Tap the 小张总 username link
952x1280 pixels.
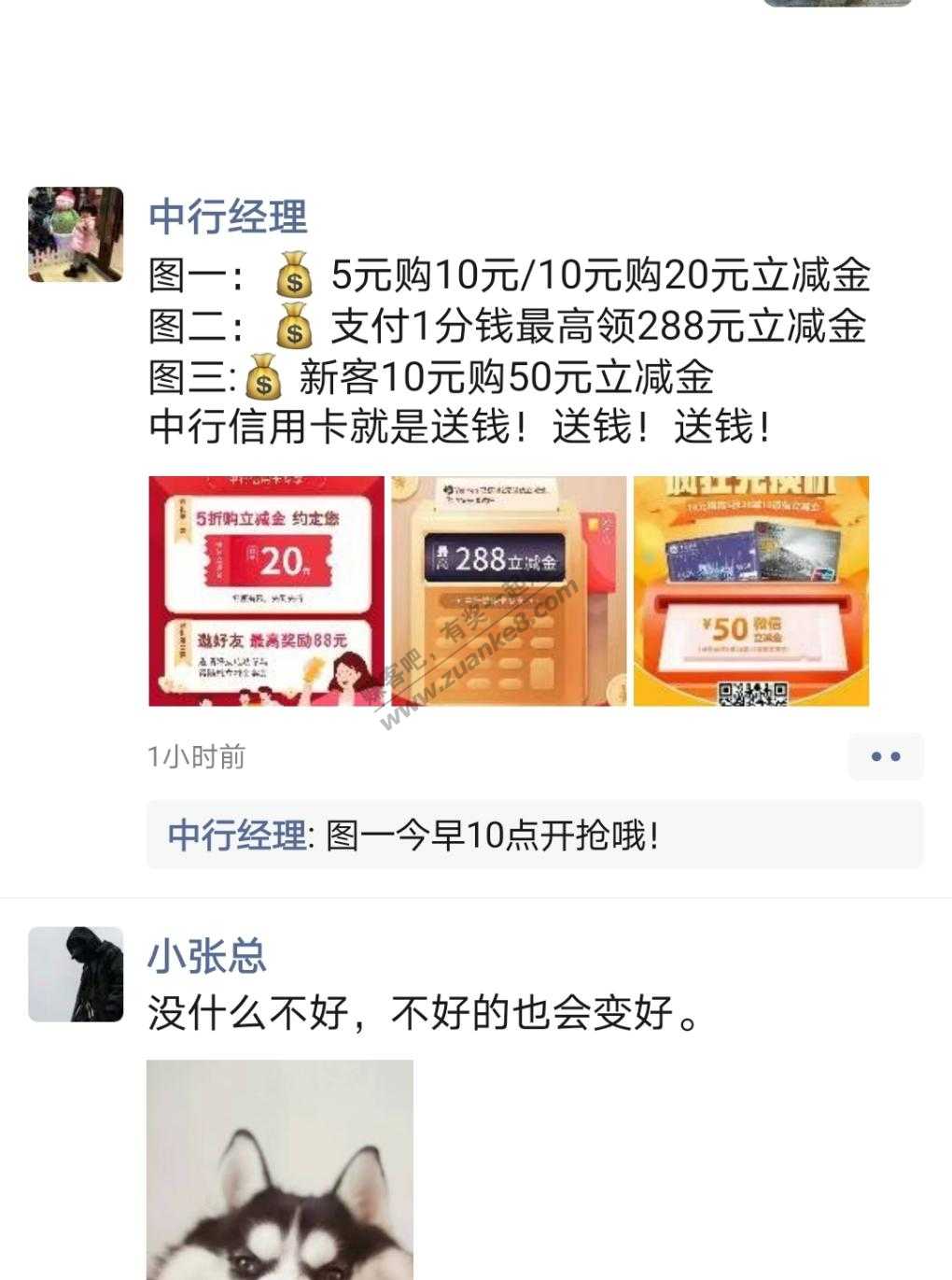click(207, 956)
